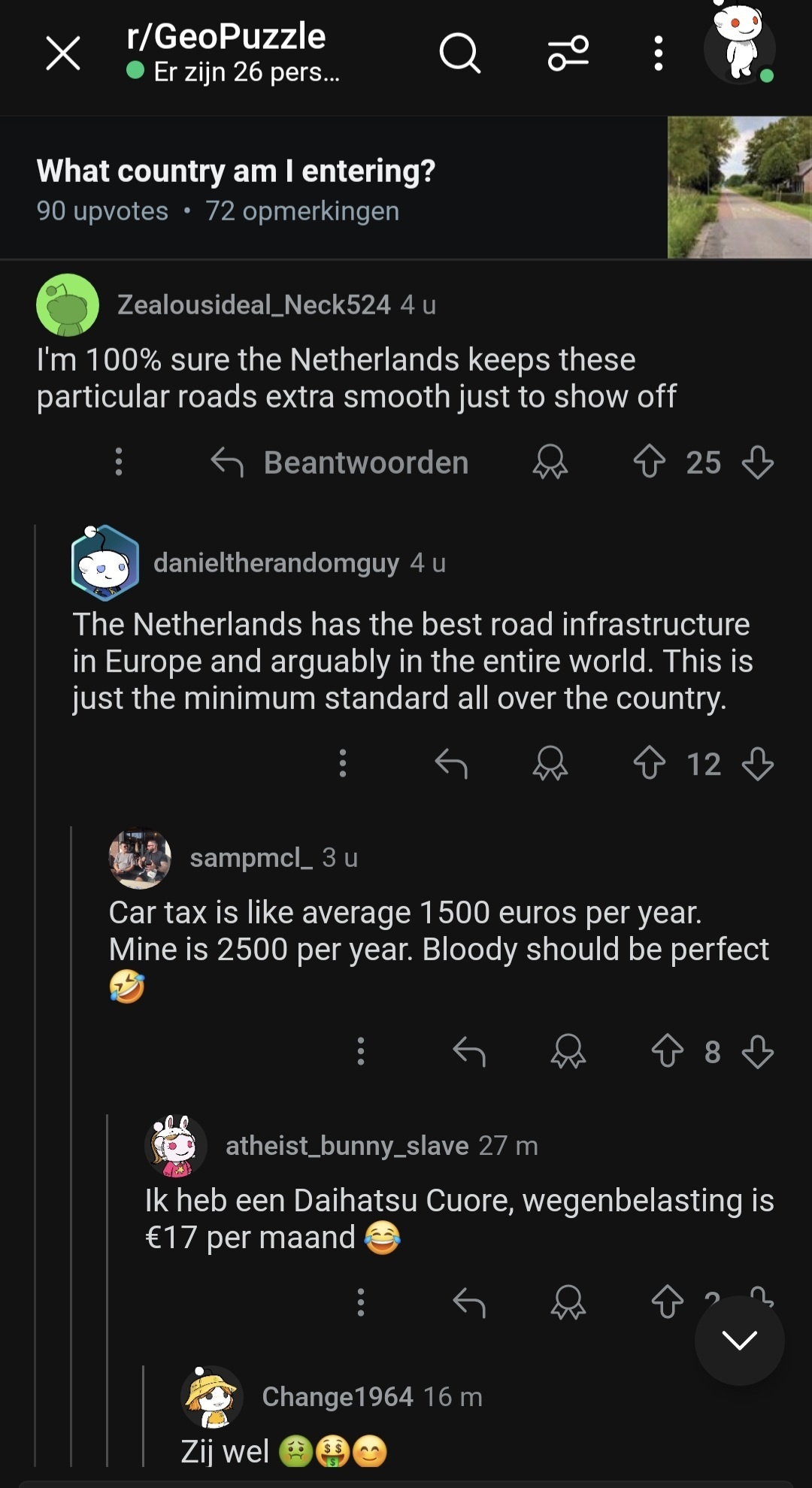Open the post's road photo thumbnail
812x1488 pixels.
click(x=739, y=187)
